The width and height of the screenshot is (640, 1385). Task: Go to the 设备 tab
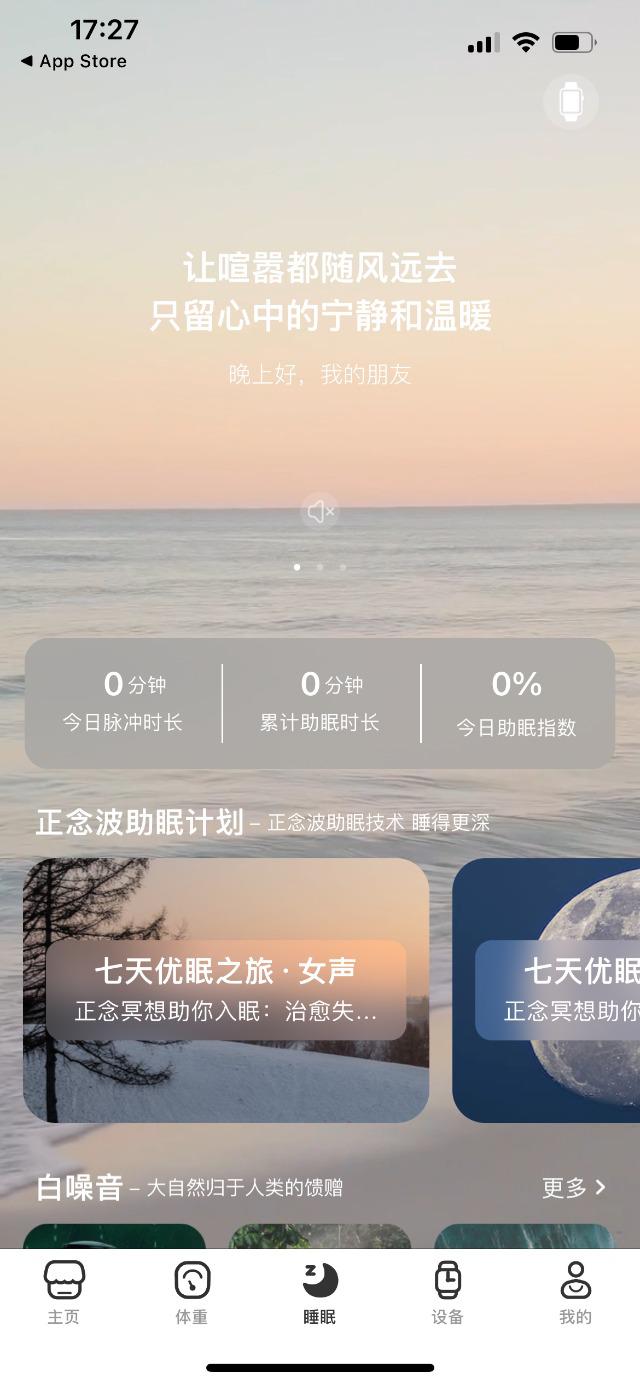point(448,1292)
